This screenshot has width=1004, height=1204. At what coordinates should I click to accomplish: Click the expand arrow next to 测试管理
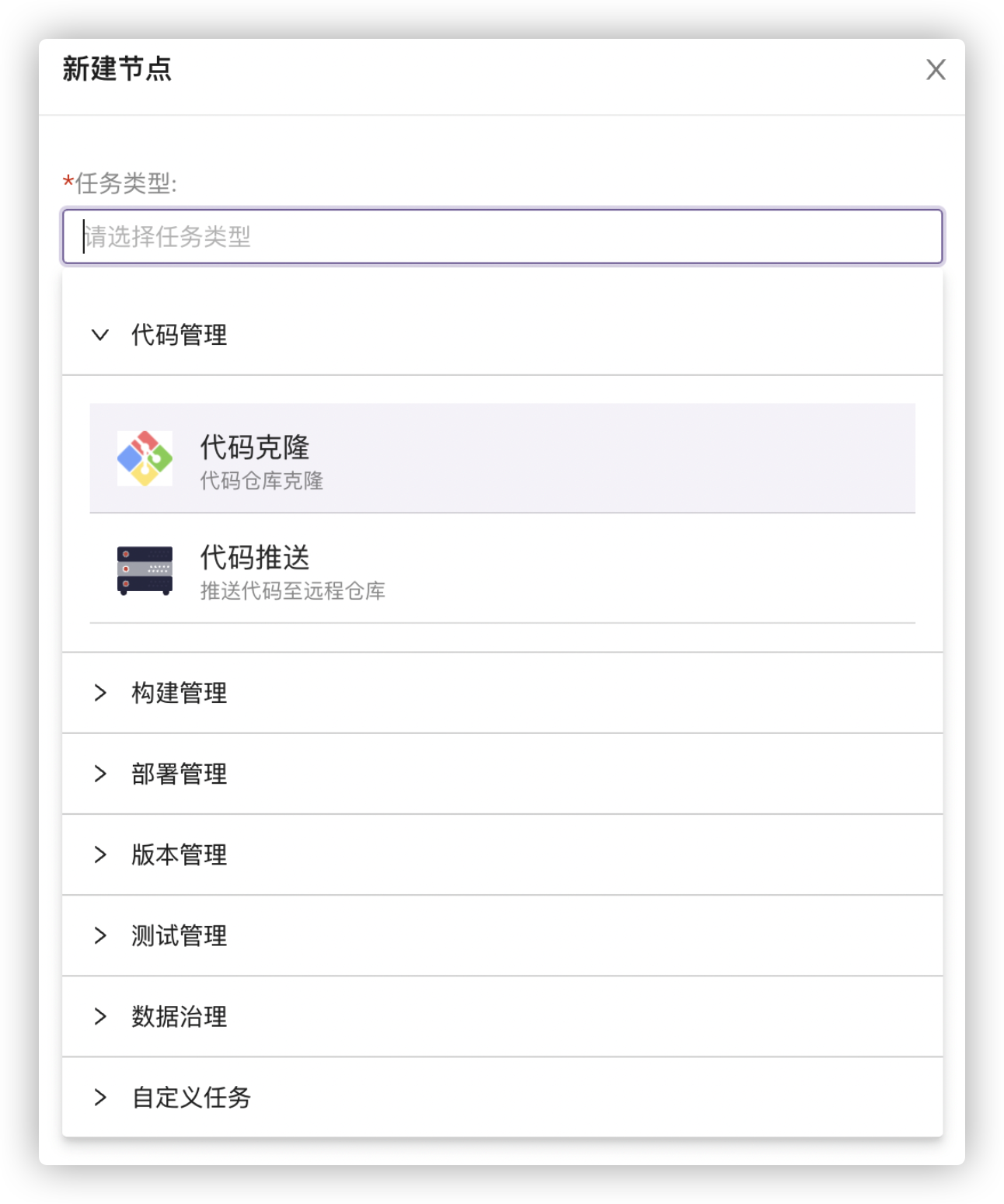tap(99, 934)
